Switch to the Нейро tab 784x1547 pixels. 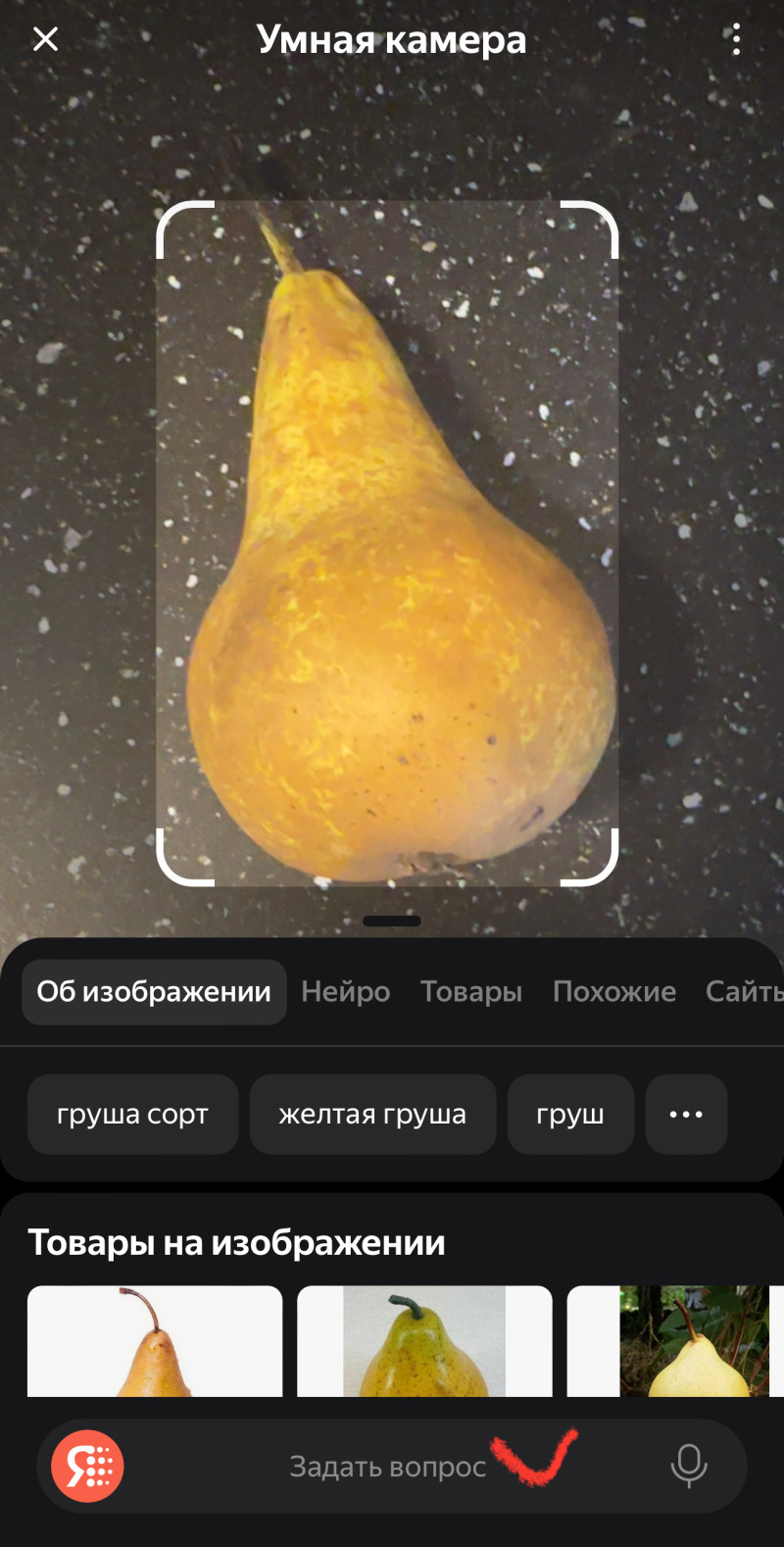pyautogui.click(x=345, y=992)
